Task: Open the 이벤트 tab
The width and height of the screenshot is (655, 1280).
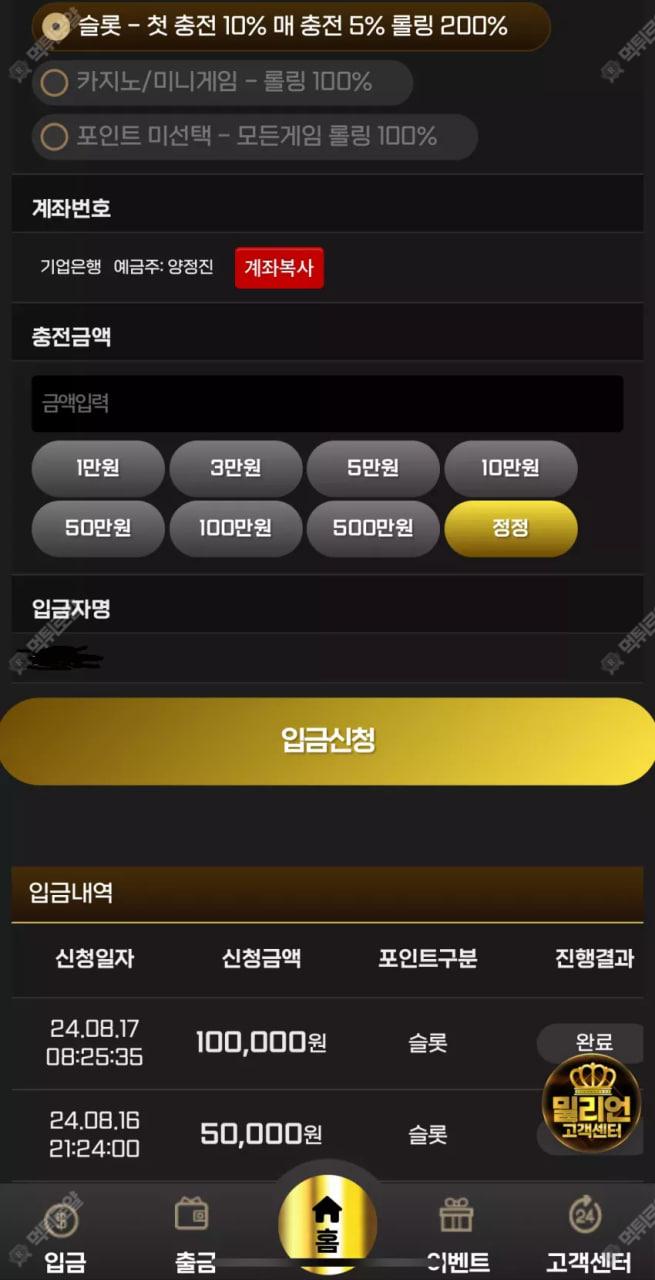Action: click(x=457, y=1235)
